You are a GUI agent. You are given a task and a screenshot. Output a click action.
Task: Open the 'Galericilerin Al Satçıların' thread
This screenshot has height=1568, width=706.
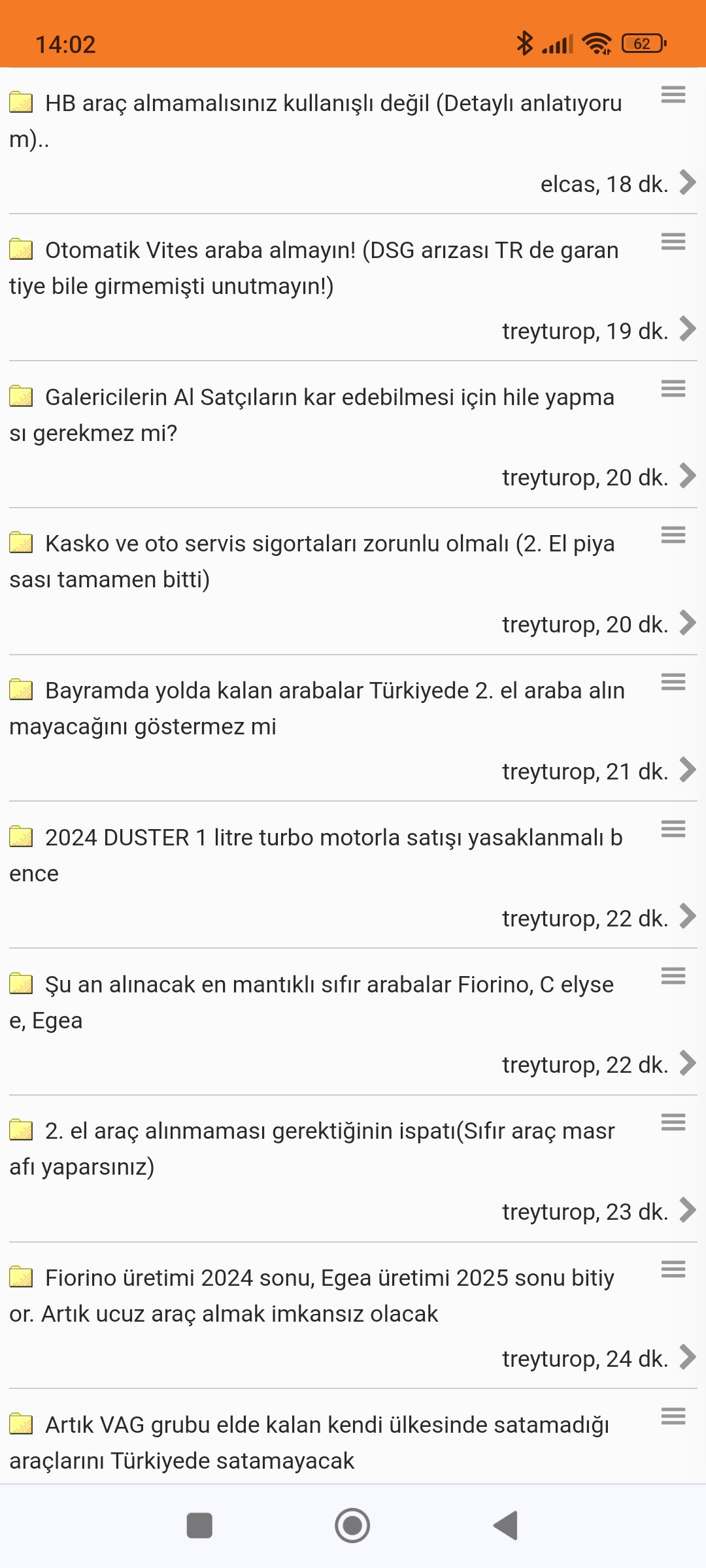tap(312, 415)
